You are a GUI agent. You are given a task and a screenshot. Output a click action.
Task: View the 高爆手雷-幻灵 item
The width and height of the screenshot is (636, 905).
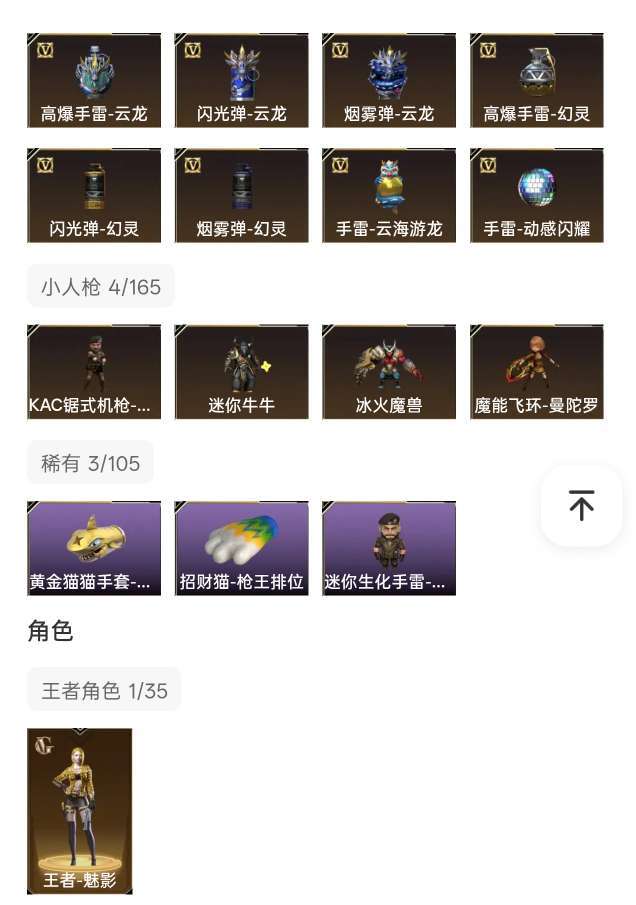click(536, 81)
